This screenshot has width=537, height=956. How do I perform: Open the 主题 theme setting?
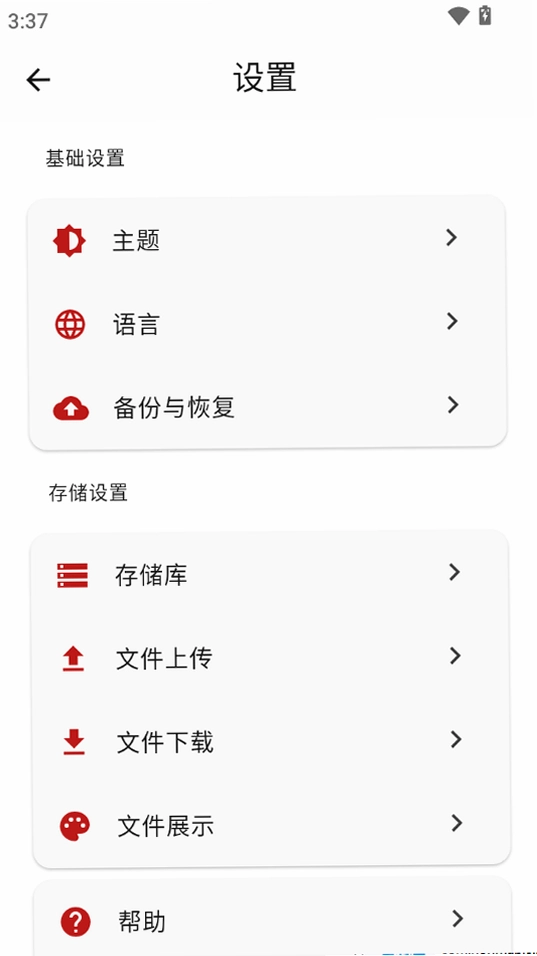tap(268, 240)
